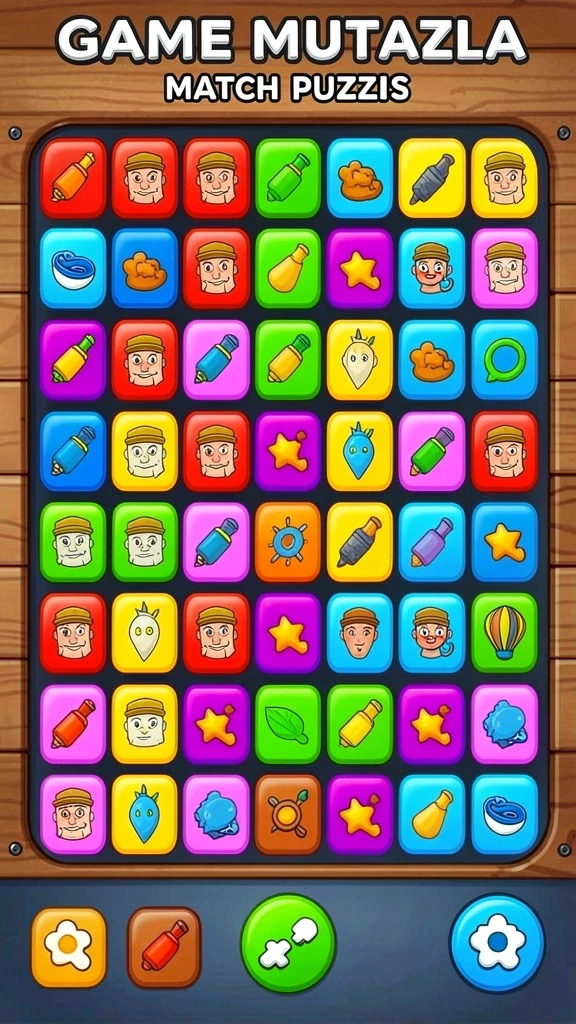The image size is (576, 1024).
Task: Use the brown red-marker booster button
Action: (x=164, y=947)
